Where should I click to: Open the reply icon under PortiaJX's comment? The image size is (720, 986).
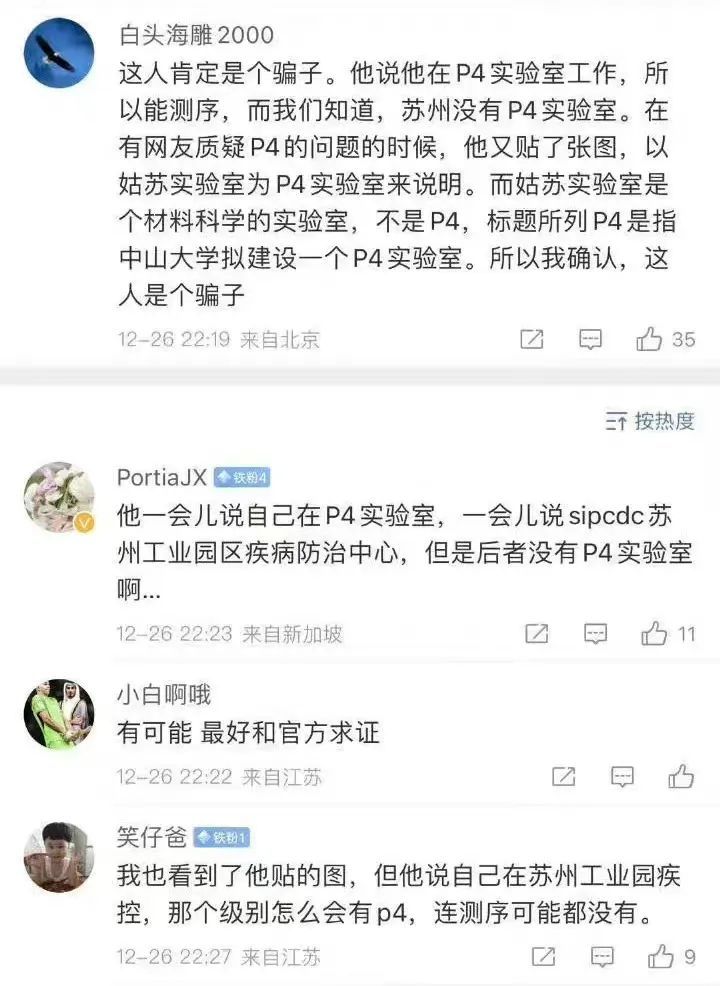(596, 633)
